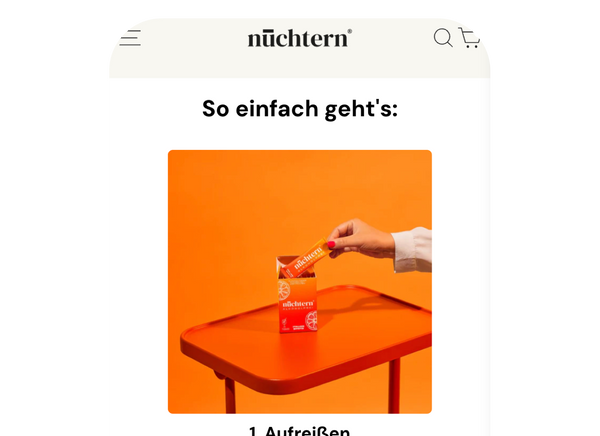Open the hamburger menu

(x=130, y=38)
